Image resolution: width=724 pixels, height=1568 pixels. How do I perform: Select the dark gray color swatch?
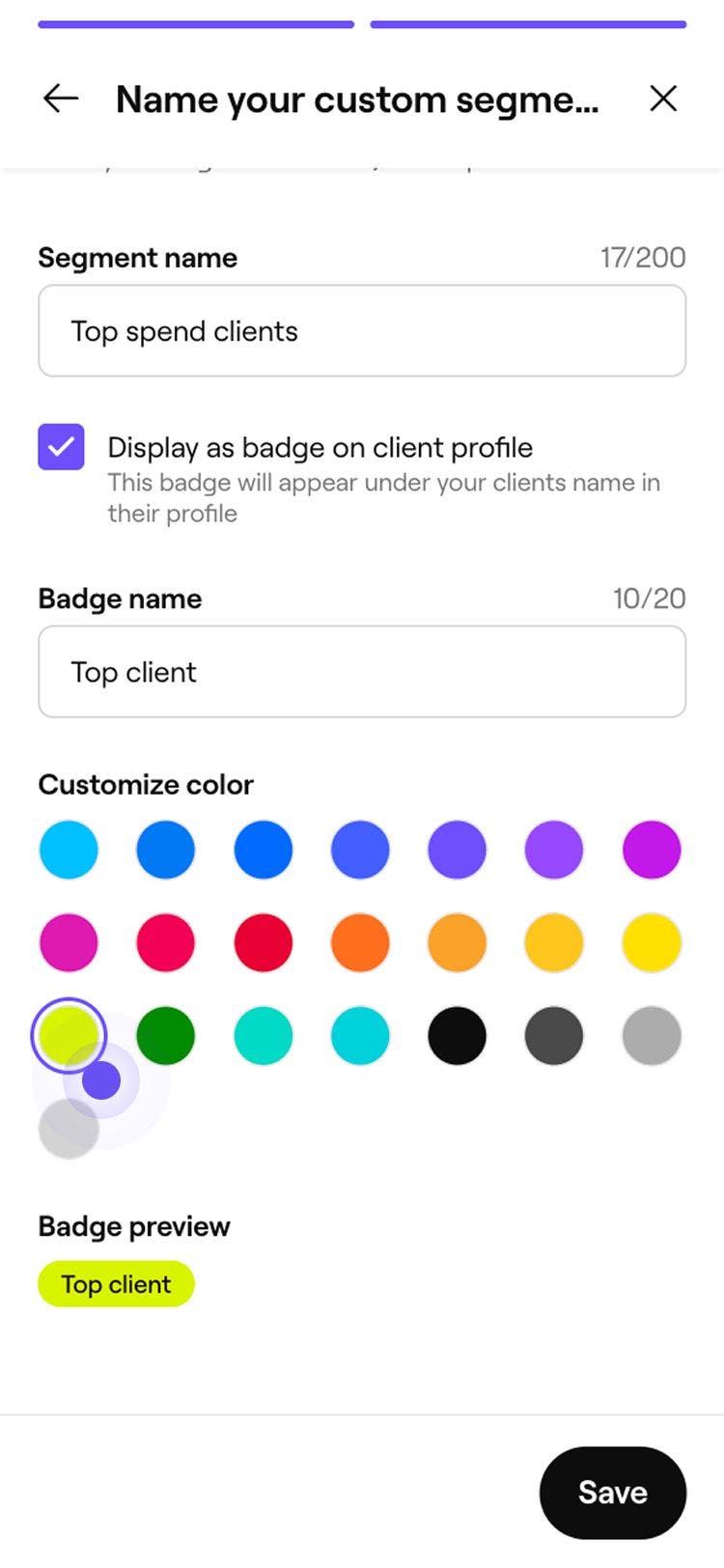pos(553,1035)
